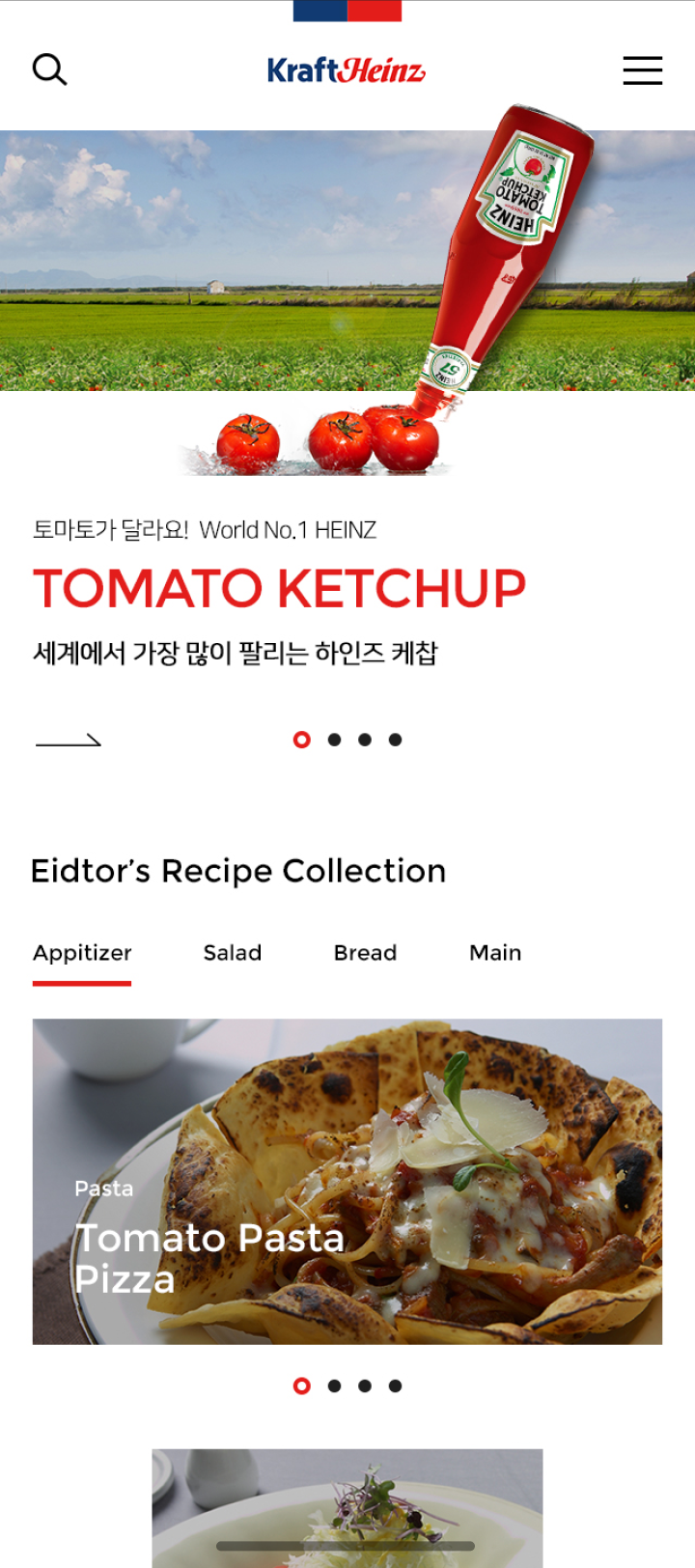Tap the KraftHeinz logo to go home
695x1568 pixels.
click(x=346, y=70)
